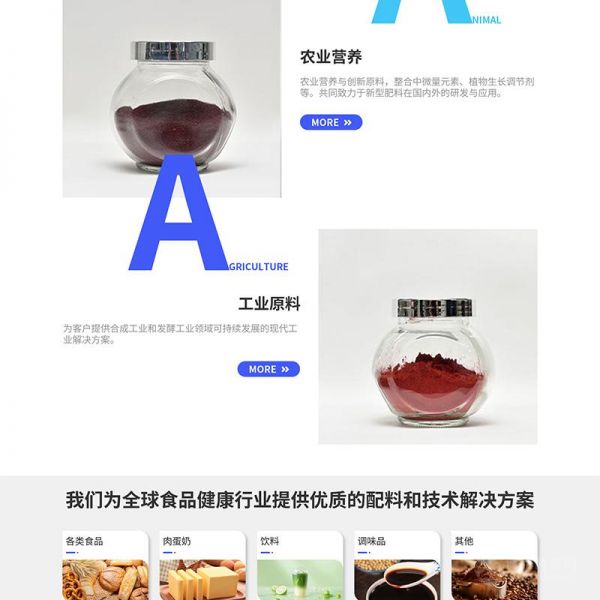The image size is (600, 600).
Task: Select the 饮料 category card
Action: (300, 566)
